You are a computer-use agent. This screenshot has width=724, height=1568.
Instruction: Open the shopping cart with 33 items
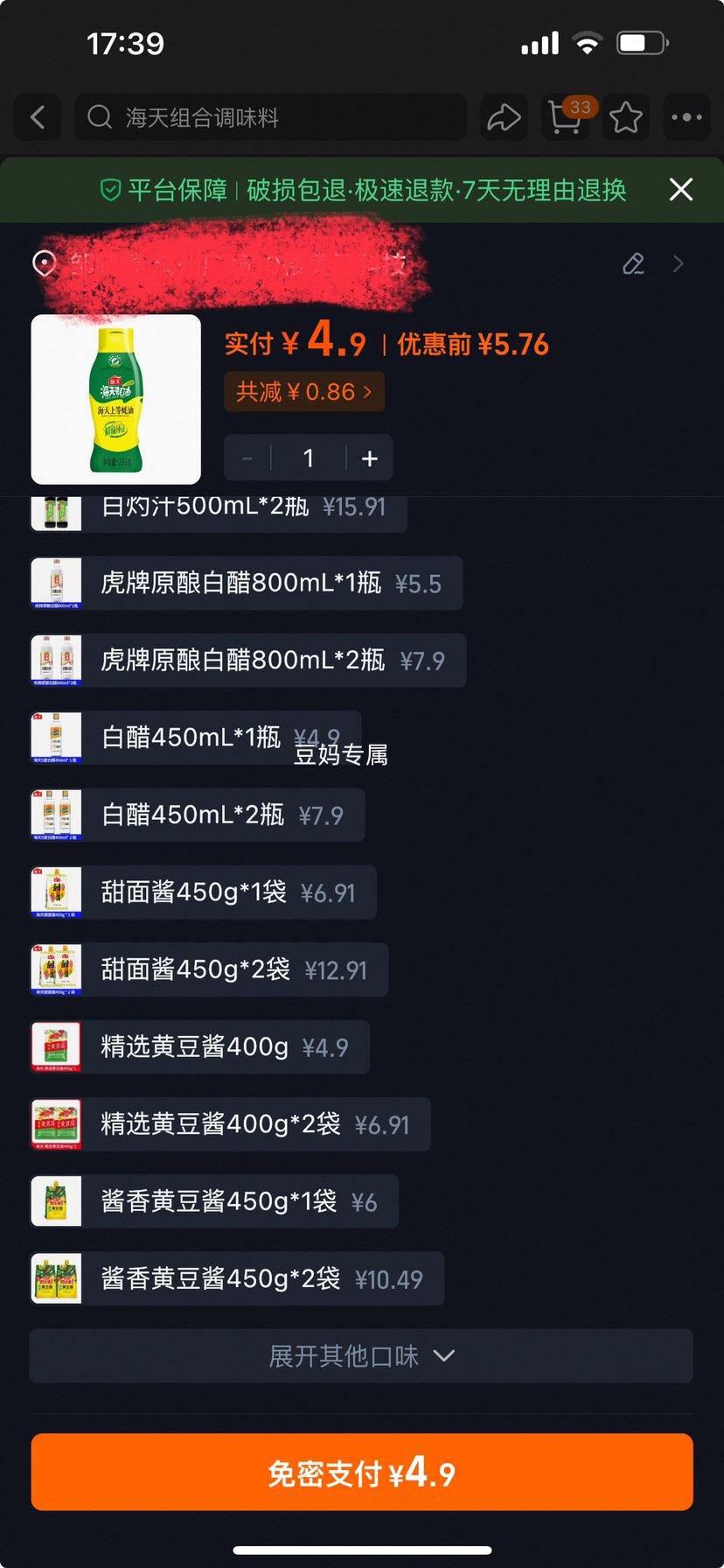click(565, 117)
